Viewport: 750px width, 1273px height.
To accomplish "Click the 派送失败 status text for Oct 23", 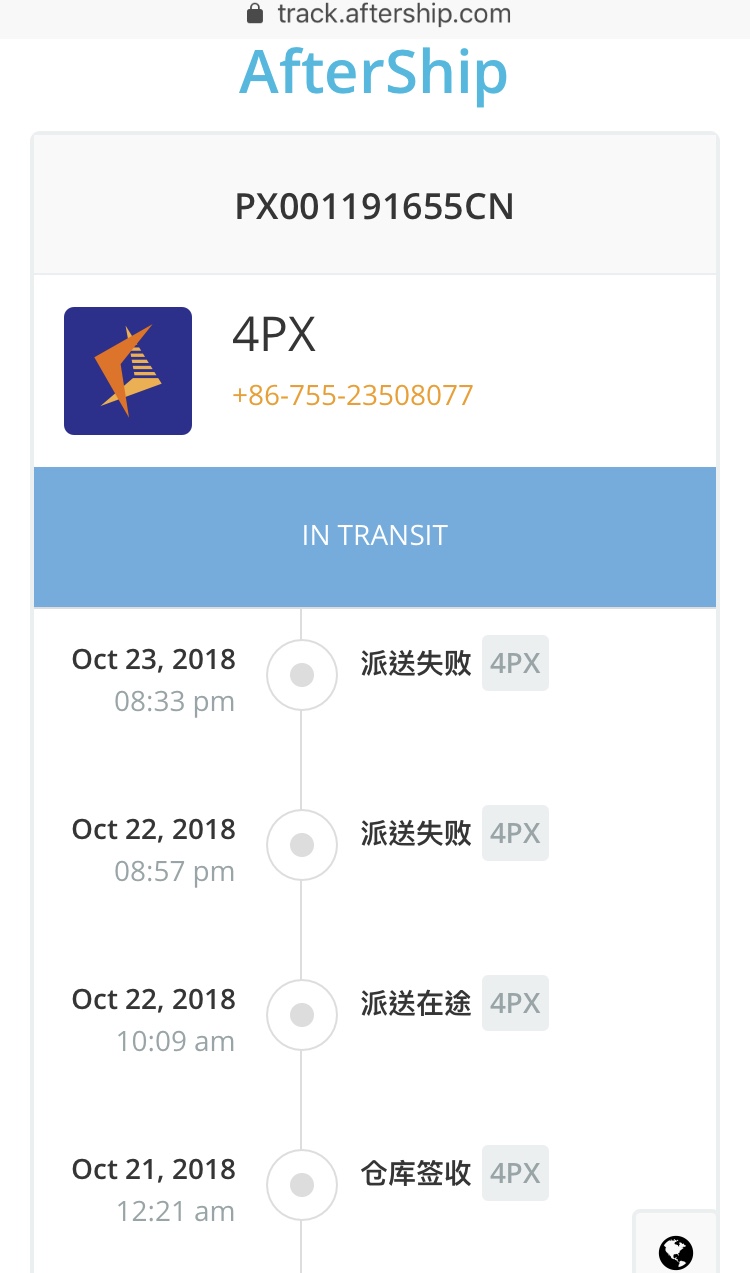I will (x=414, y=663).
